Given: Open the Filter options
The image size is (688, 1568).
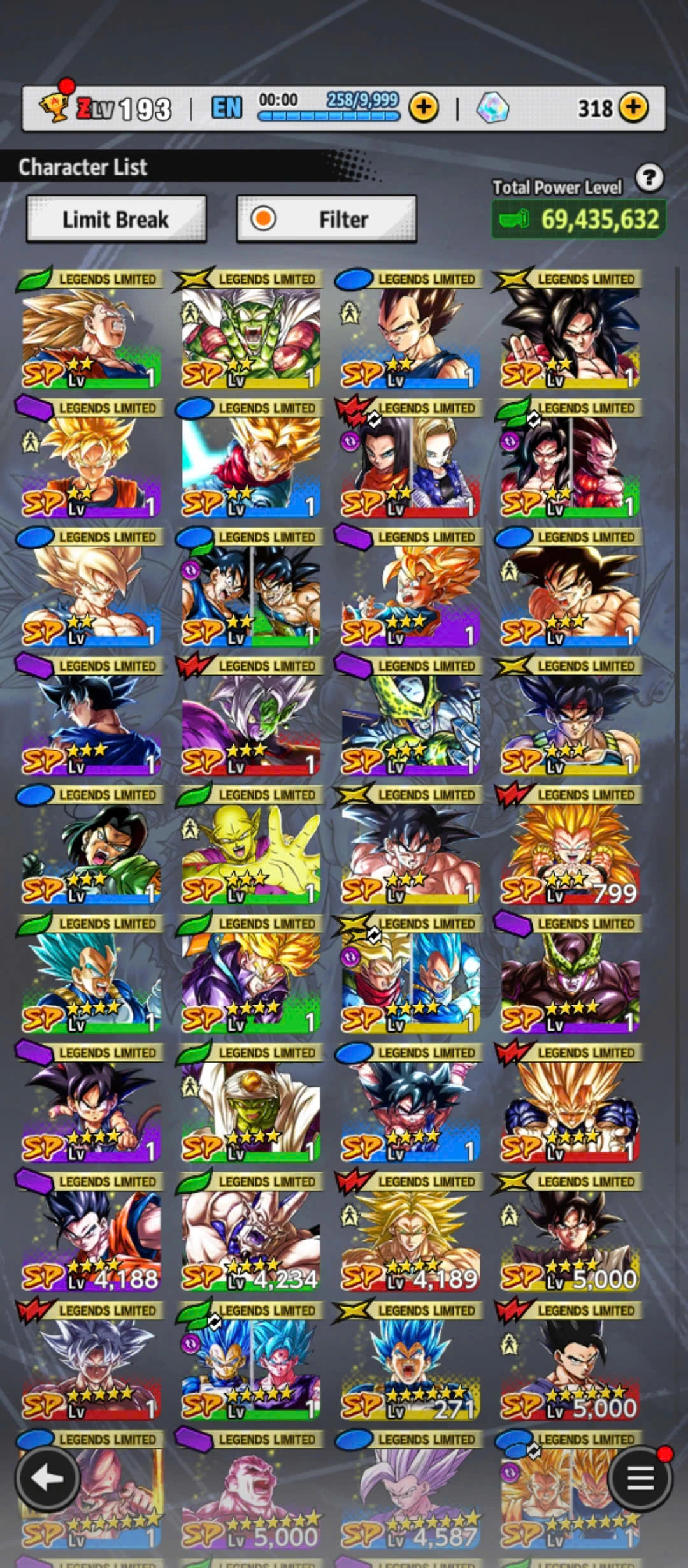Looking at the screenshot, I should 326,219.
